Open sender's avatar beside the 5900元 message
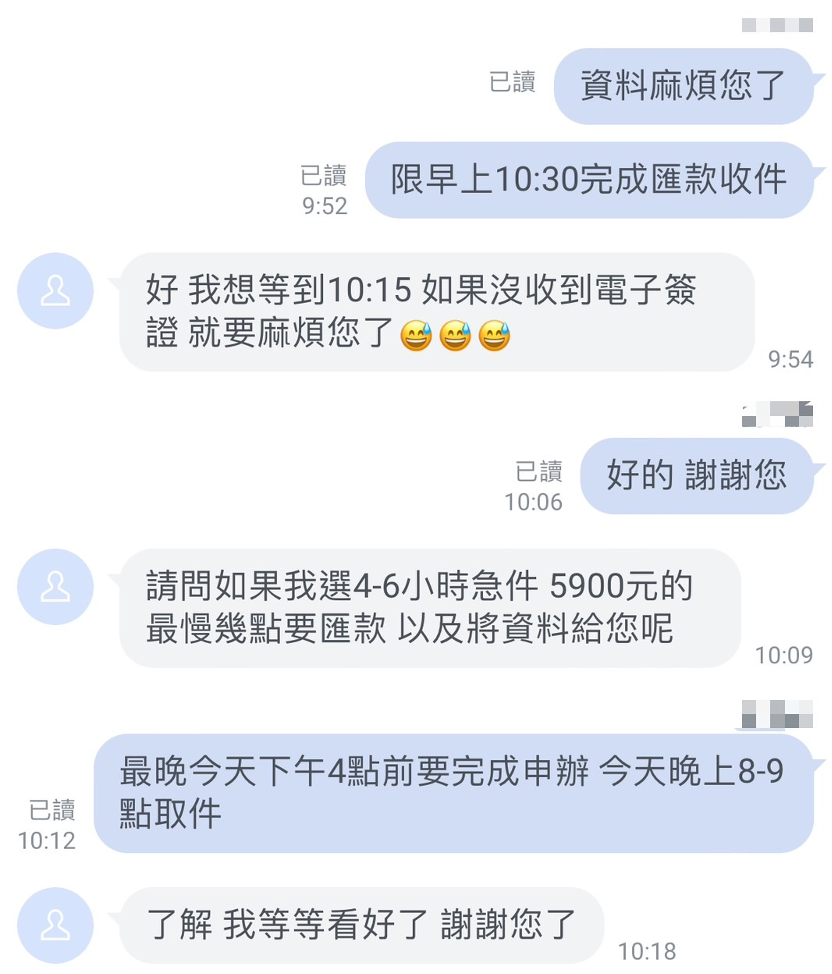Screen dimensions: 832x974 56,587
